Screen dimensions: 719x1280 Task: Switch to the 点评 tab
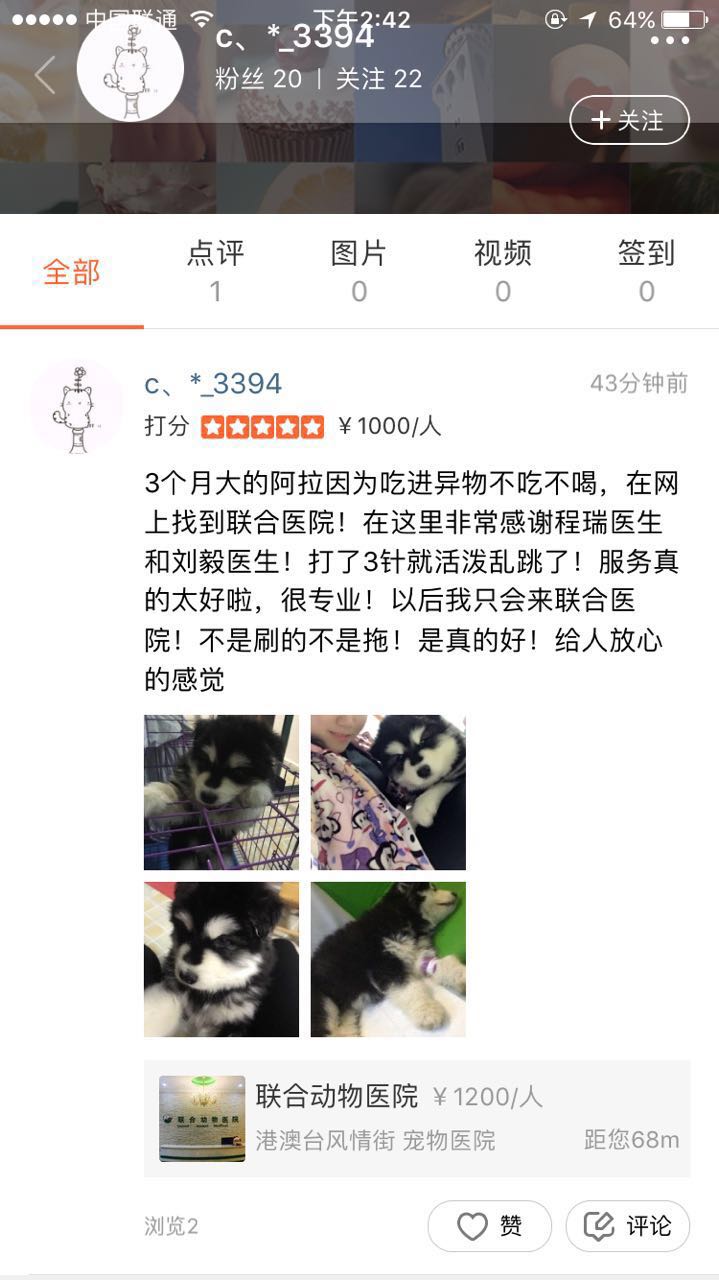click(215, 271)
